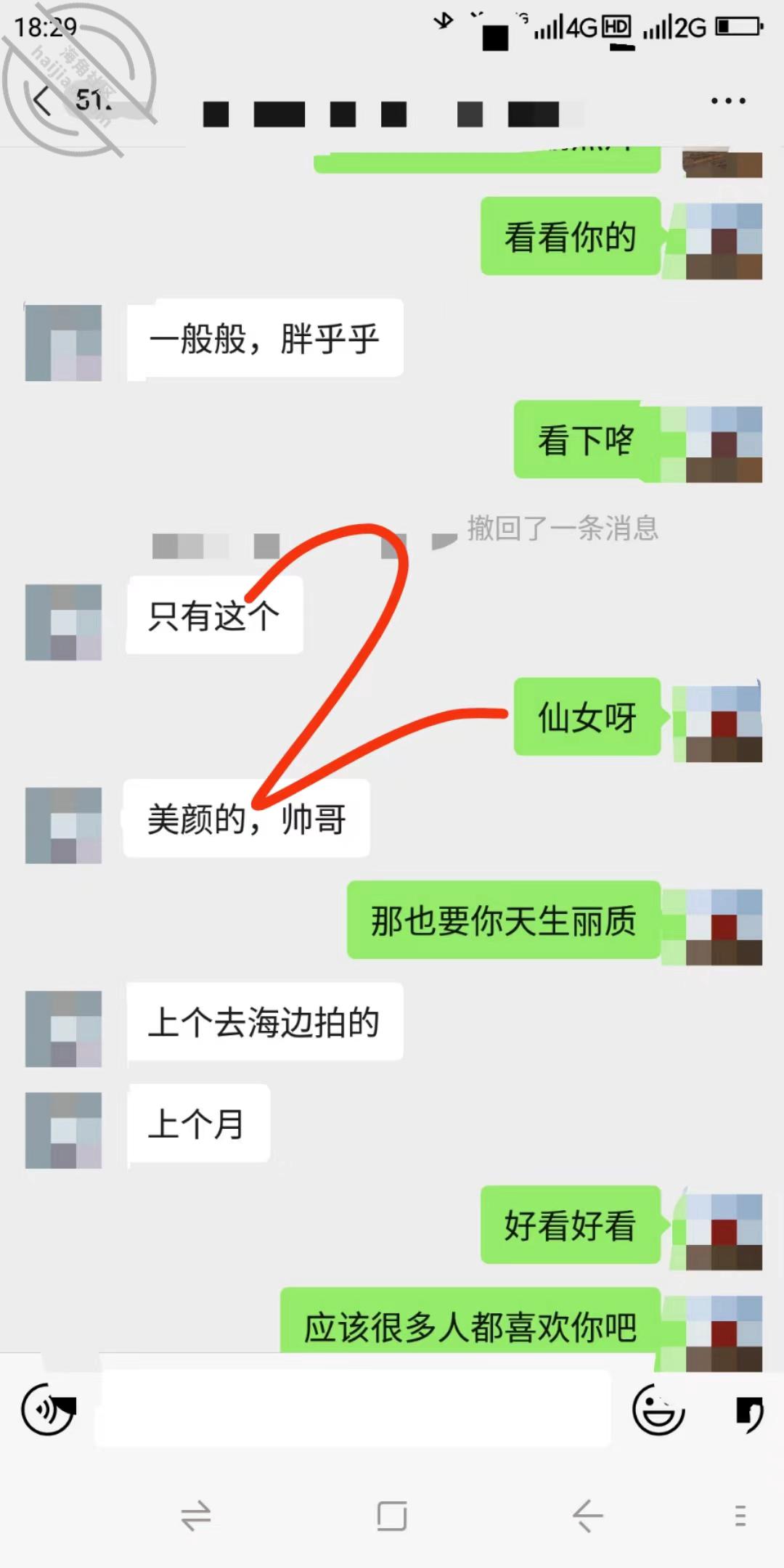Go back to the chat list
784x1568 pixels.
tap(43, 101)
